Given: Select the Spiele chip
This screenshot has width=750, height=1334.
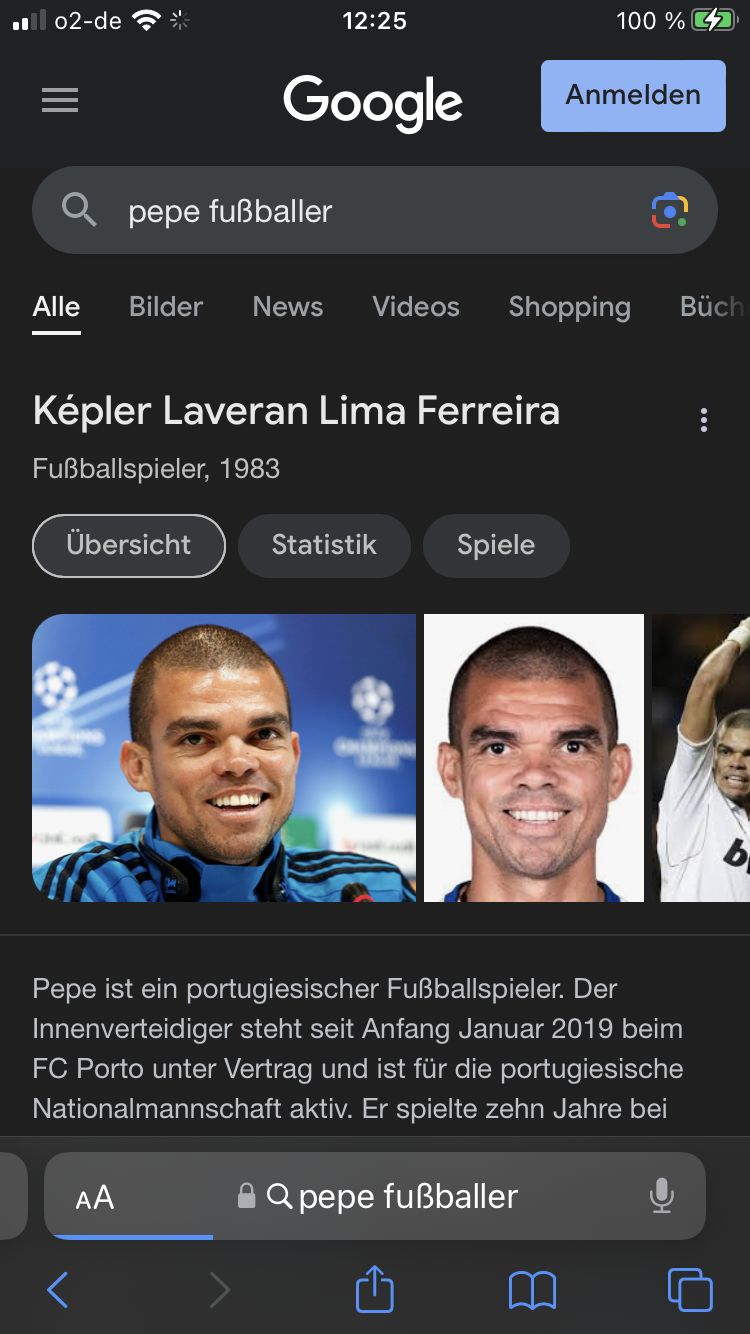Looking at the screenshot, I should 496,545.
